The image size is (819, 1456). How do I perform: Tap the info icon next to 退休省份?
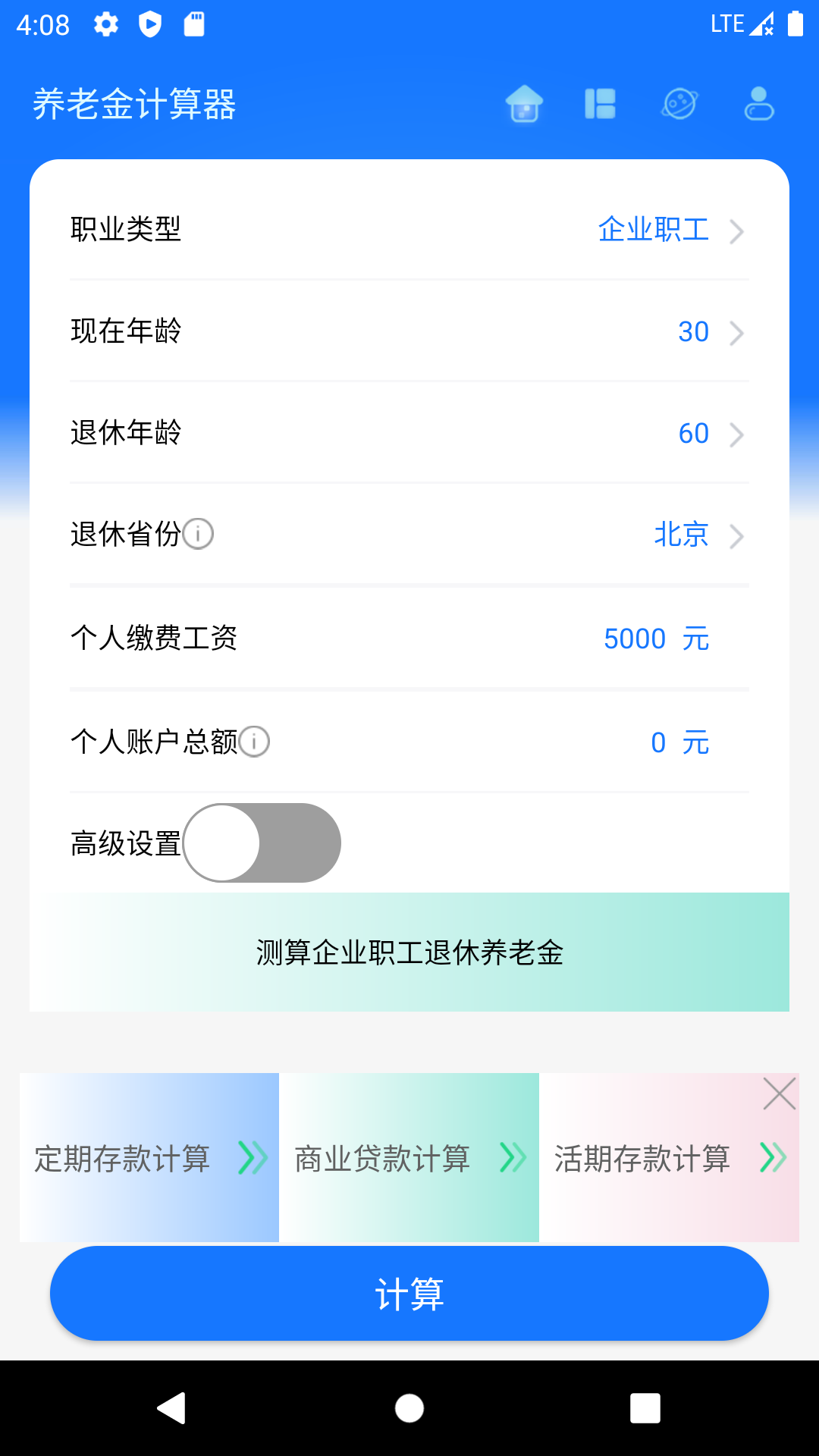[x=199, y=534]
